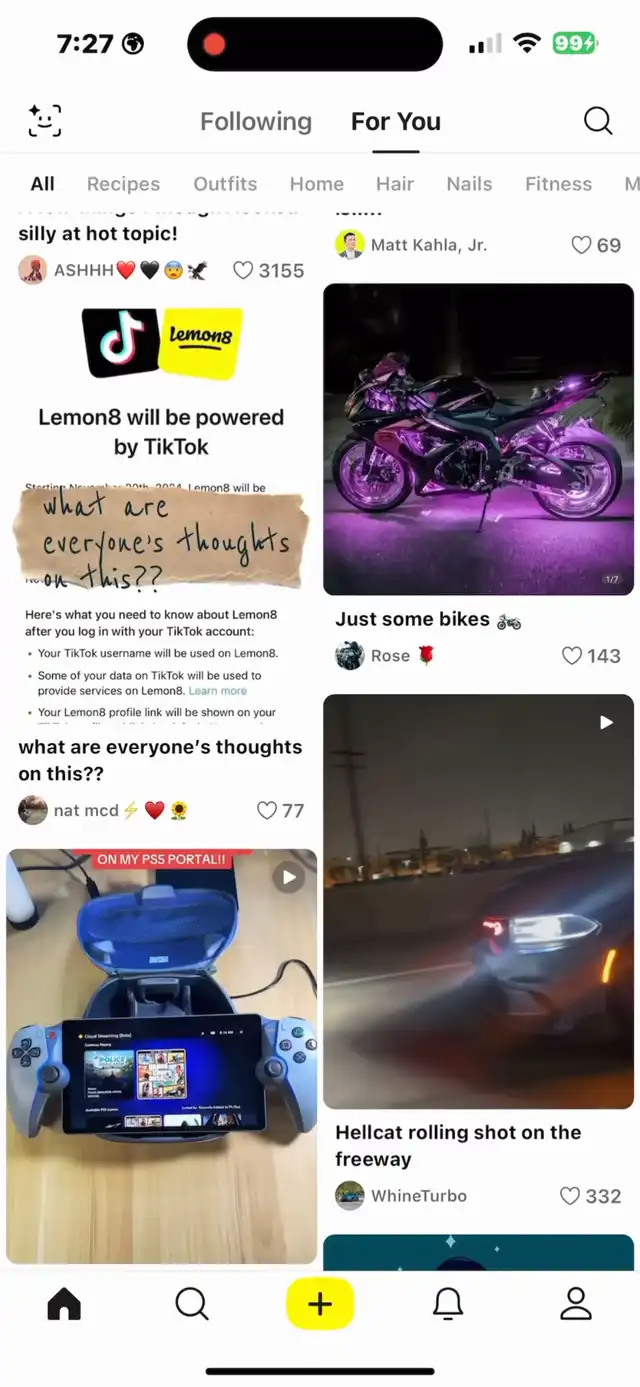Tap the face scan icon at top left

[44, 121]
